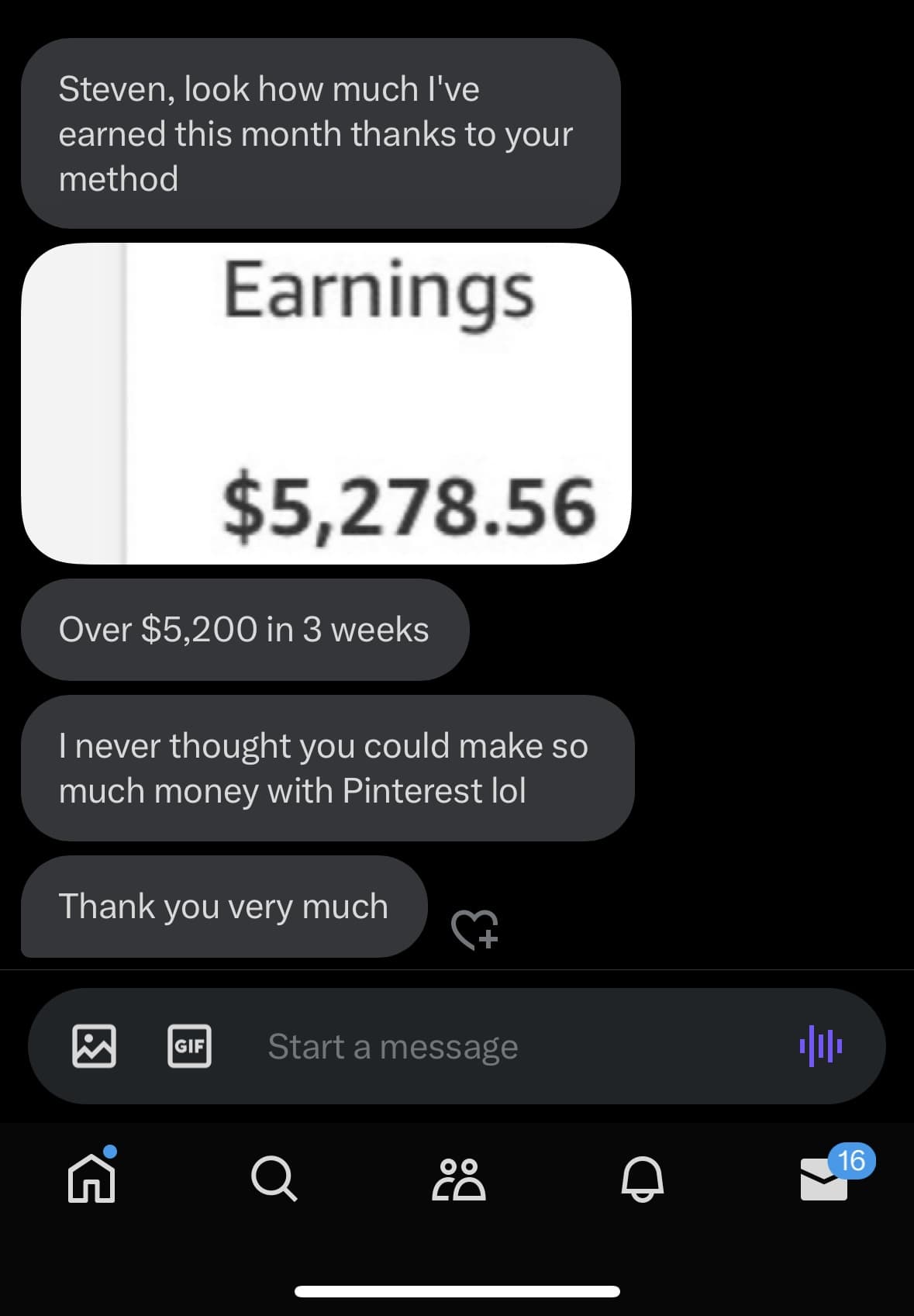Record a voice message
The width and height of the screenshot is (914, 1316).
(820, 1045)
